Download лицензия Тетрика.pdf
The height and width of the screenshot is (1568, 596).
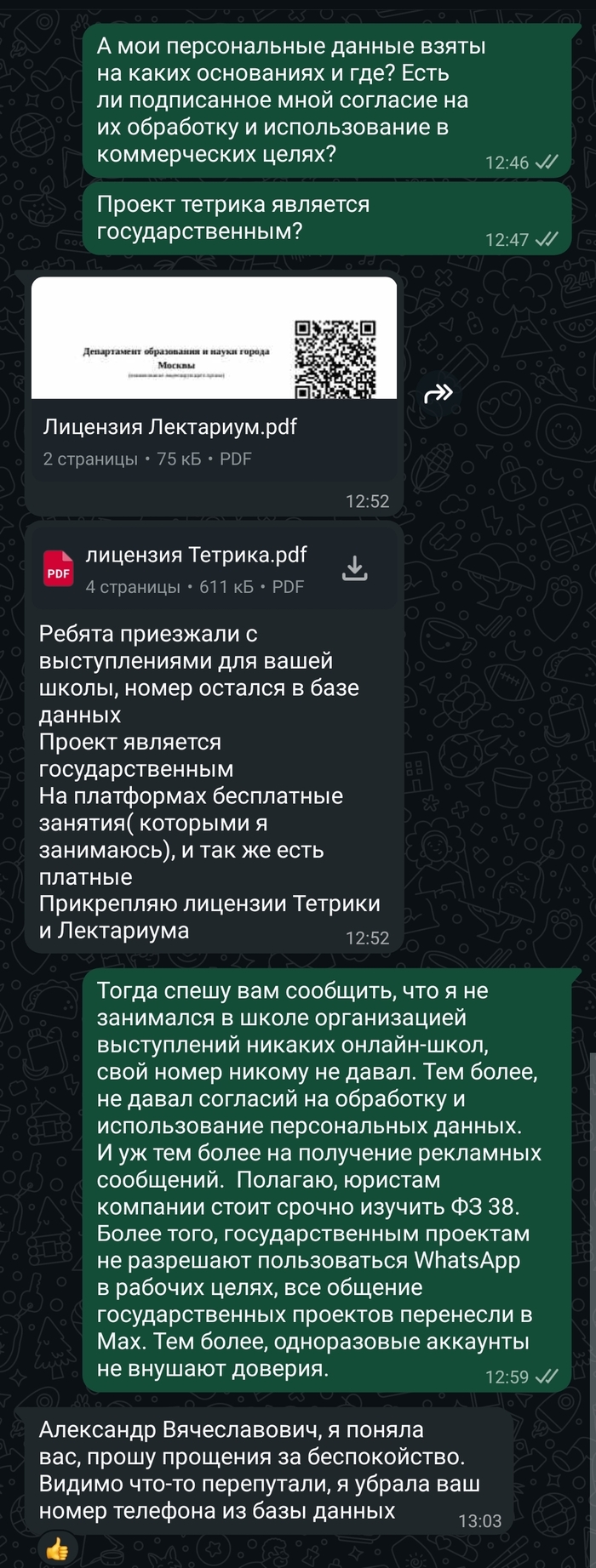355,568
